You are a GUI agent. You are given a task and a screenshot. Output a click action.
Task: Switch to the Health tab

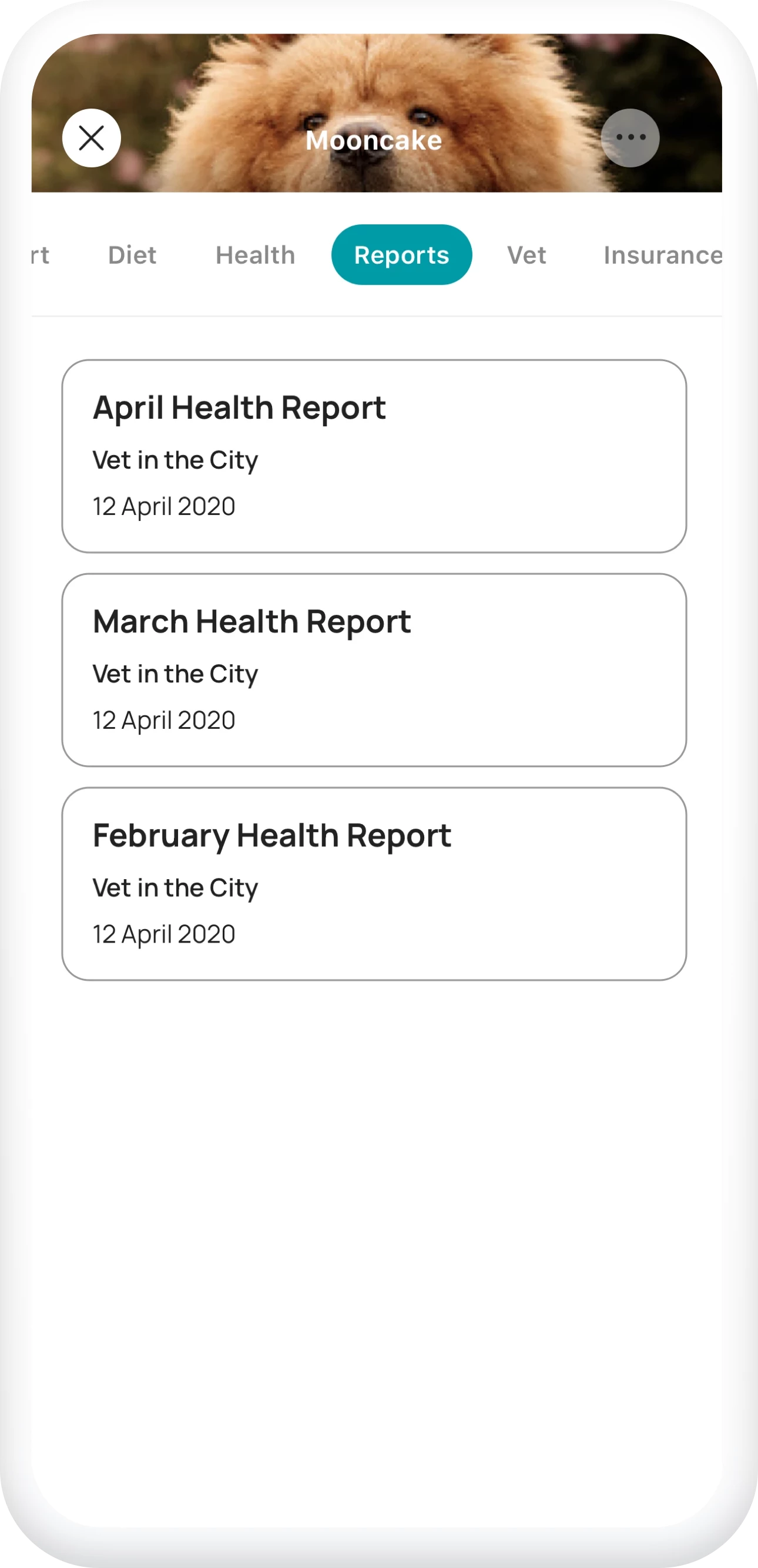point(256,255)
